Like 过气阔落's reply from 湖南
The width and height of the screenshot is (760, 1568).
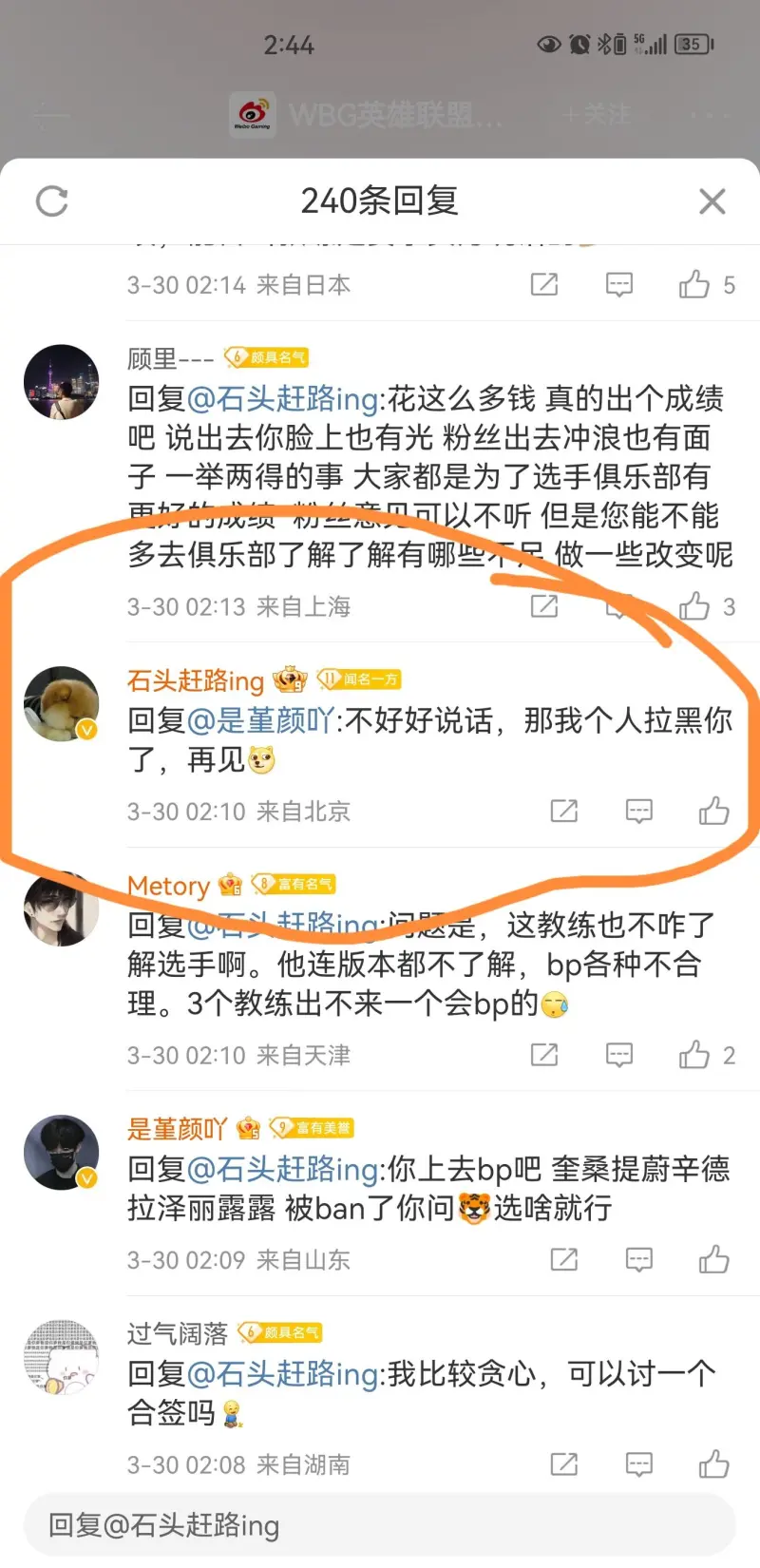click(x=713, y=1464)
